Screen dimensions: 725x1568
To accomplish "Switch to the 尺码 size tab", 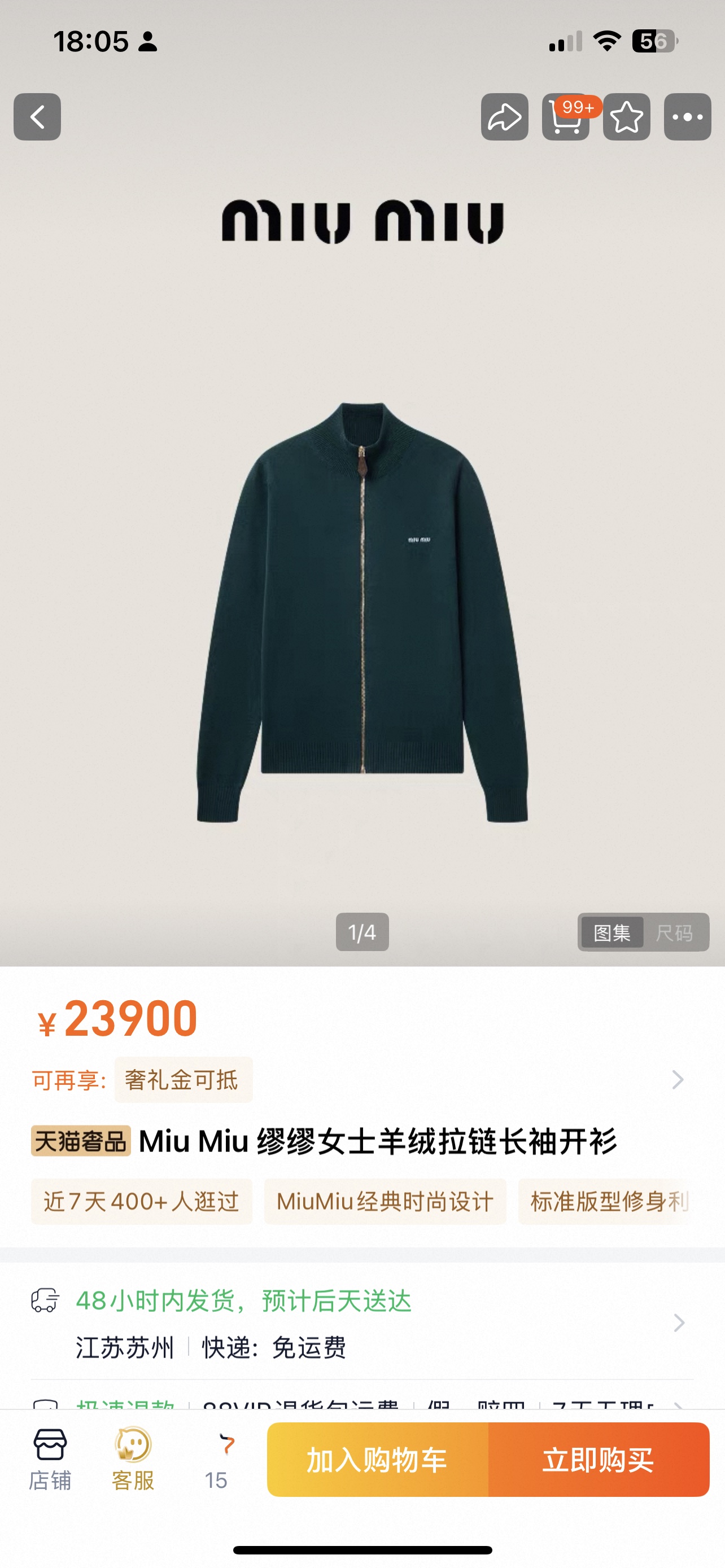I will coord(674,932).
